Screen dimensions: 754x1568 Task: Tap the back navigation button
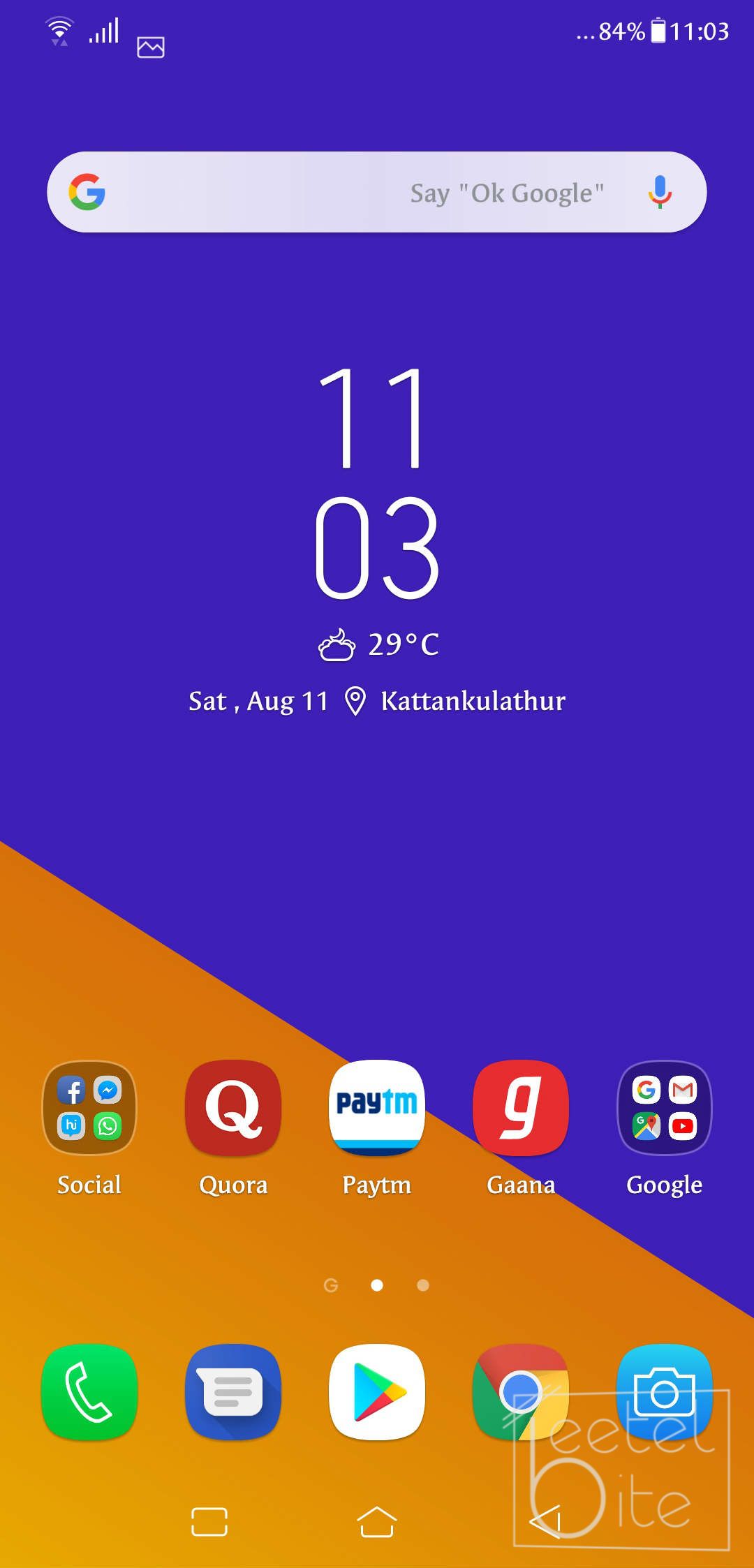click(x=545, y=1522)
